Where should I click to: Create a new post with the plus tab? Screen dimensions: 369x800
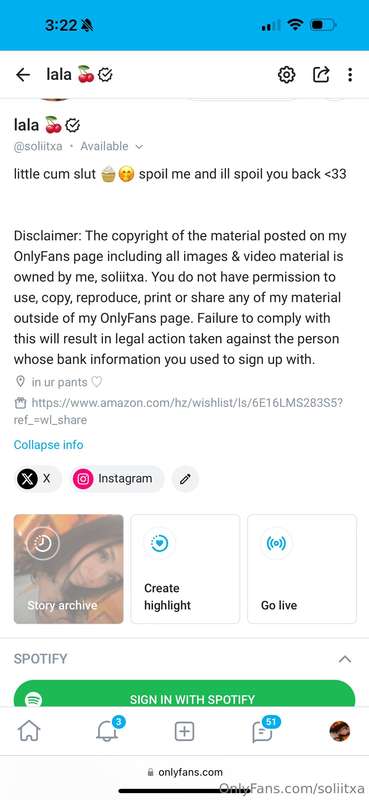click(184, 732)
